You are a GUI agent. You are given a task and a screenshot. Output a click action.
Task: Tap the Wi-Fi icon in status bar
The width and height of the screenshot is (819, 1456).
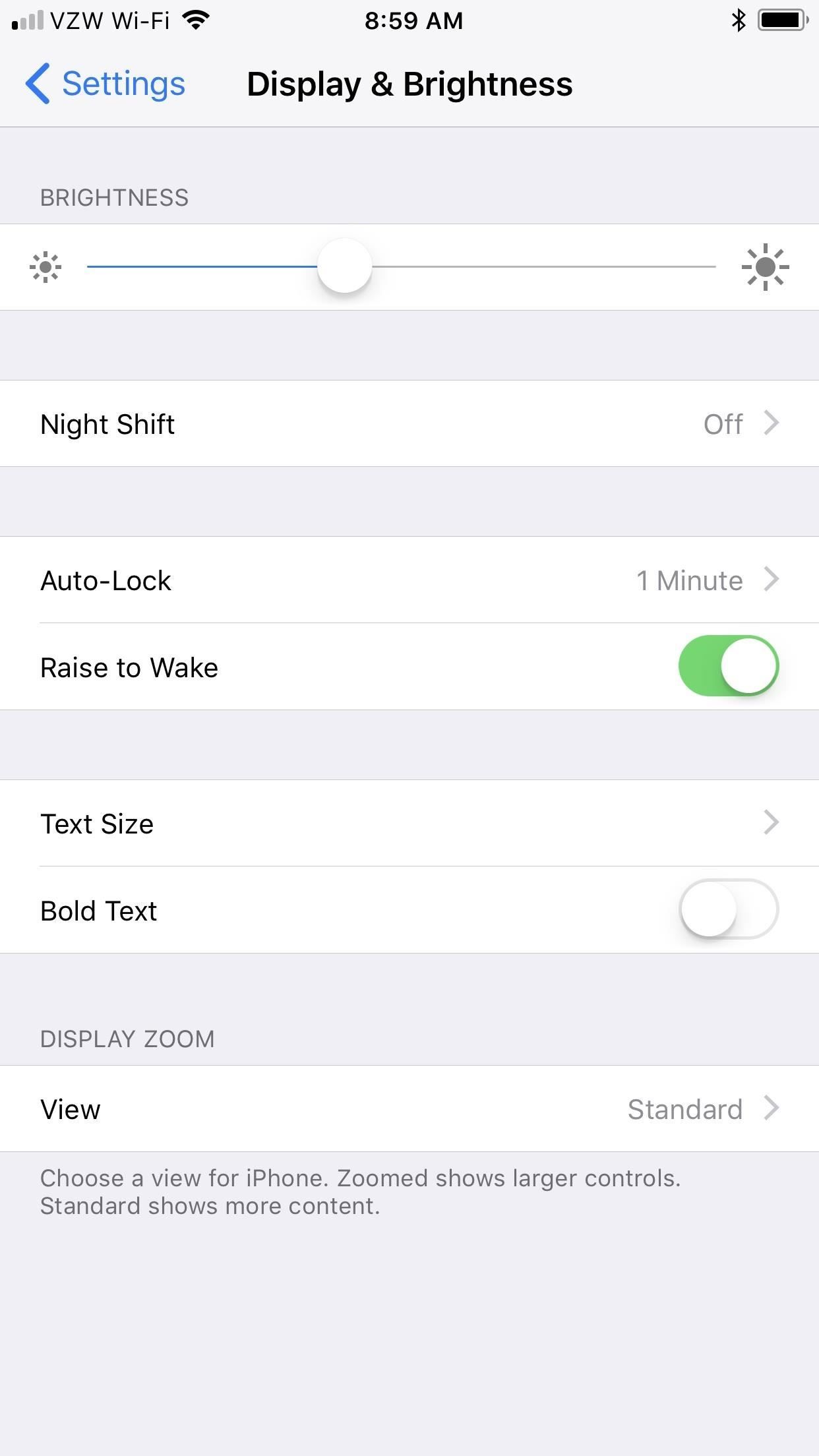pyautogui.click(x=196, y=20)
